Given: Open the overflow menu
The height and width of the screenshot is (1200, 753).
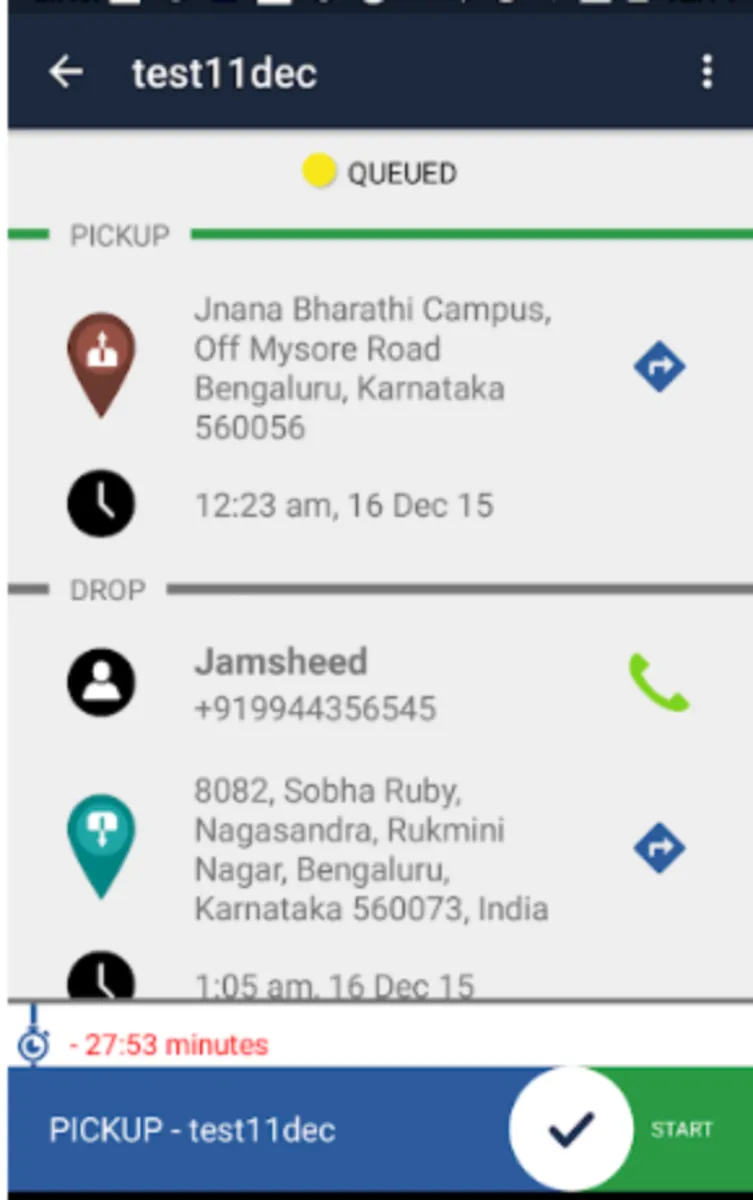Looking at the screenshot, I should [707, 72].
